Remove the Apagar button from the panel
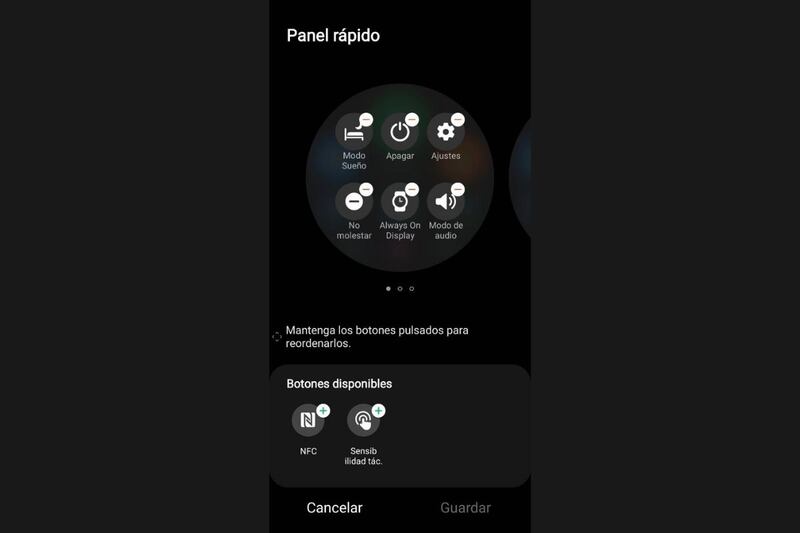The image size is (800, 533). pos(412,120)
